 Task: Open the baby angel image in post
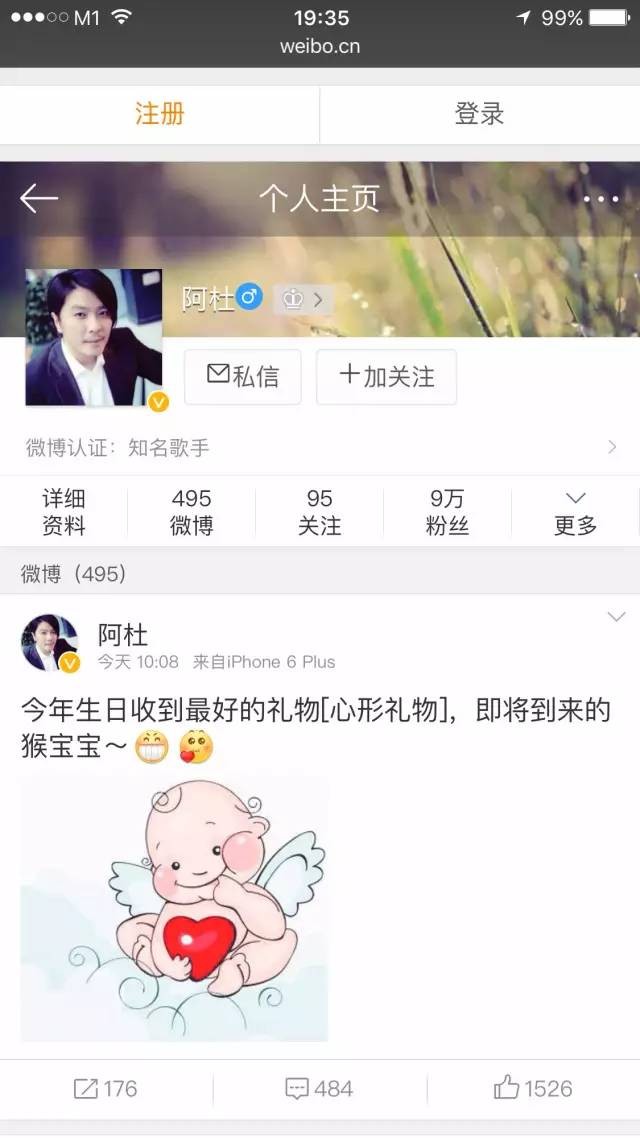pos(175,908)
